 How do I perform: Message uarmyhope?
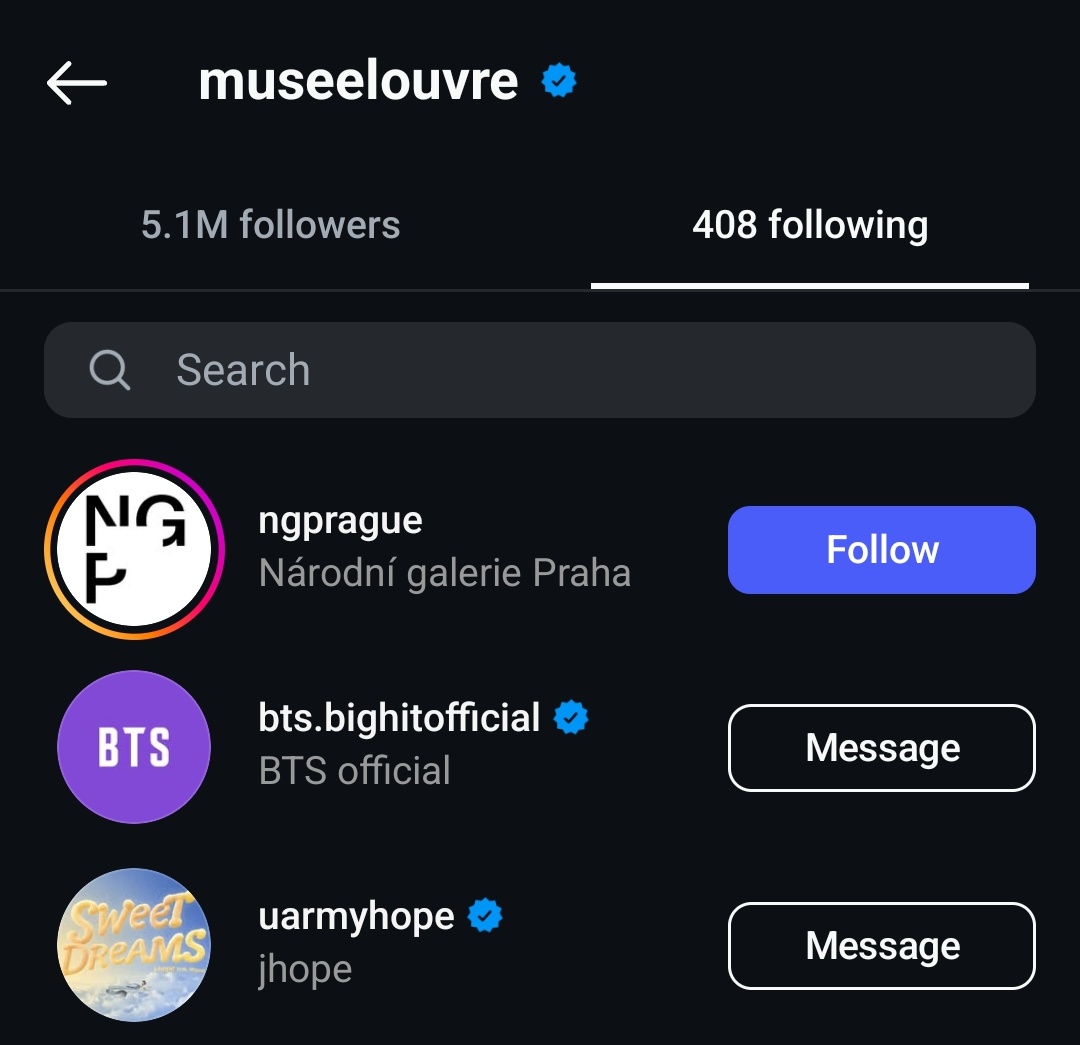click(x=881, y=946)
